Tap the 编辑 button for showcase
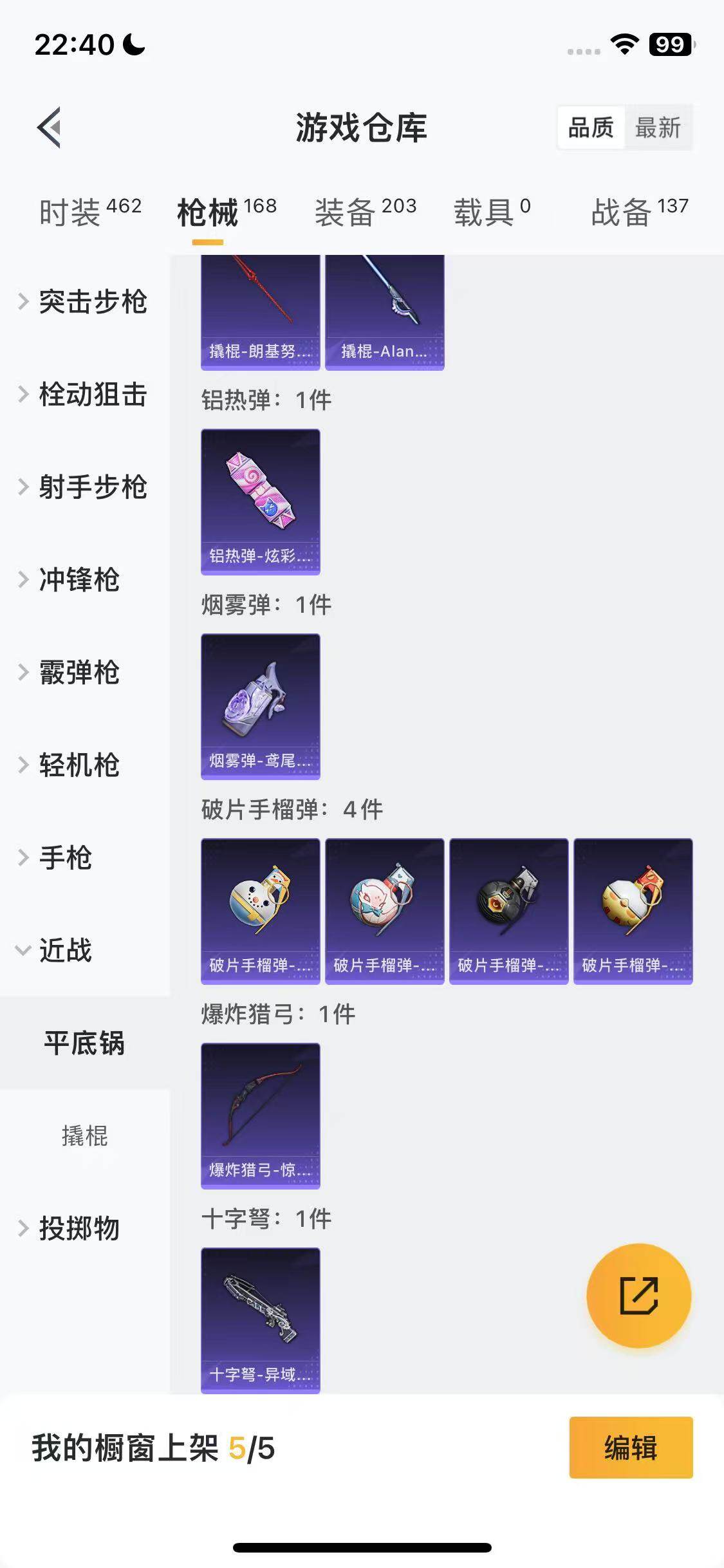Image resolution: width=724 pixels, height=1568 pixels. click(x=631, y=1448)
